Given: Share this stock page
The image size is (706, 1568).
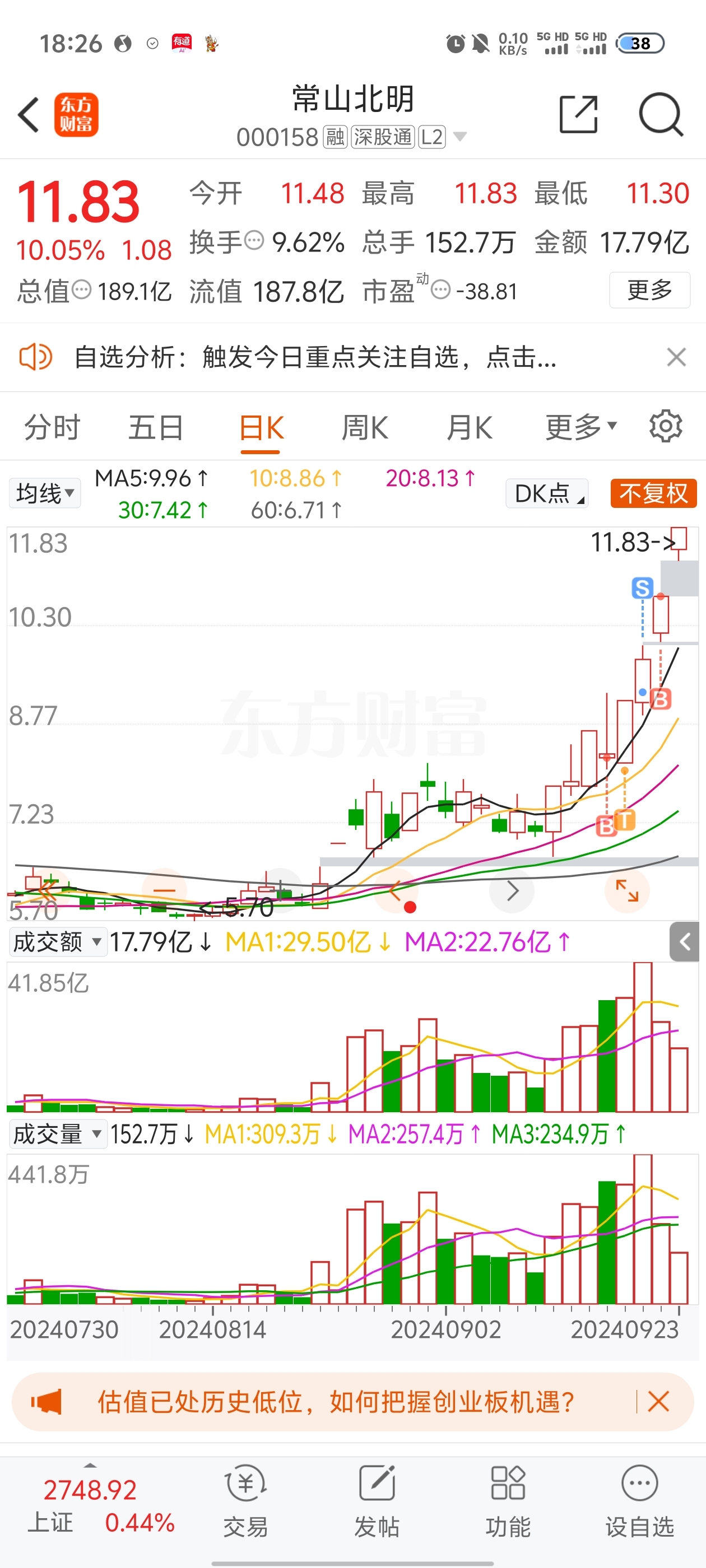Looking at the screenshot, I should [x=578, y=114].
